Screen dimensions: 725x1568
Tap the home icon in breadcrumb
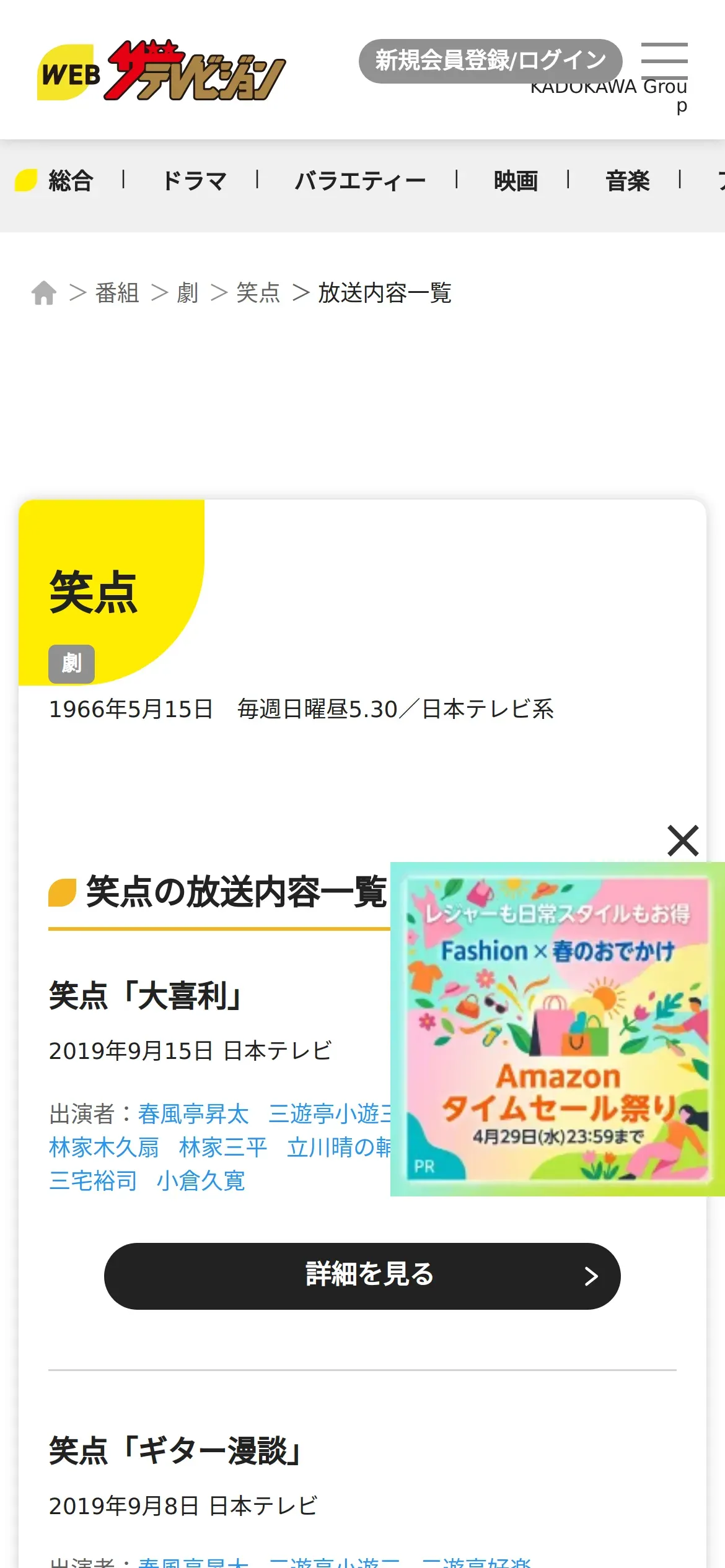coord(44,293)
